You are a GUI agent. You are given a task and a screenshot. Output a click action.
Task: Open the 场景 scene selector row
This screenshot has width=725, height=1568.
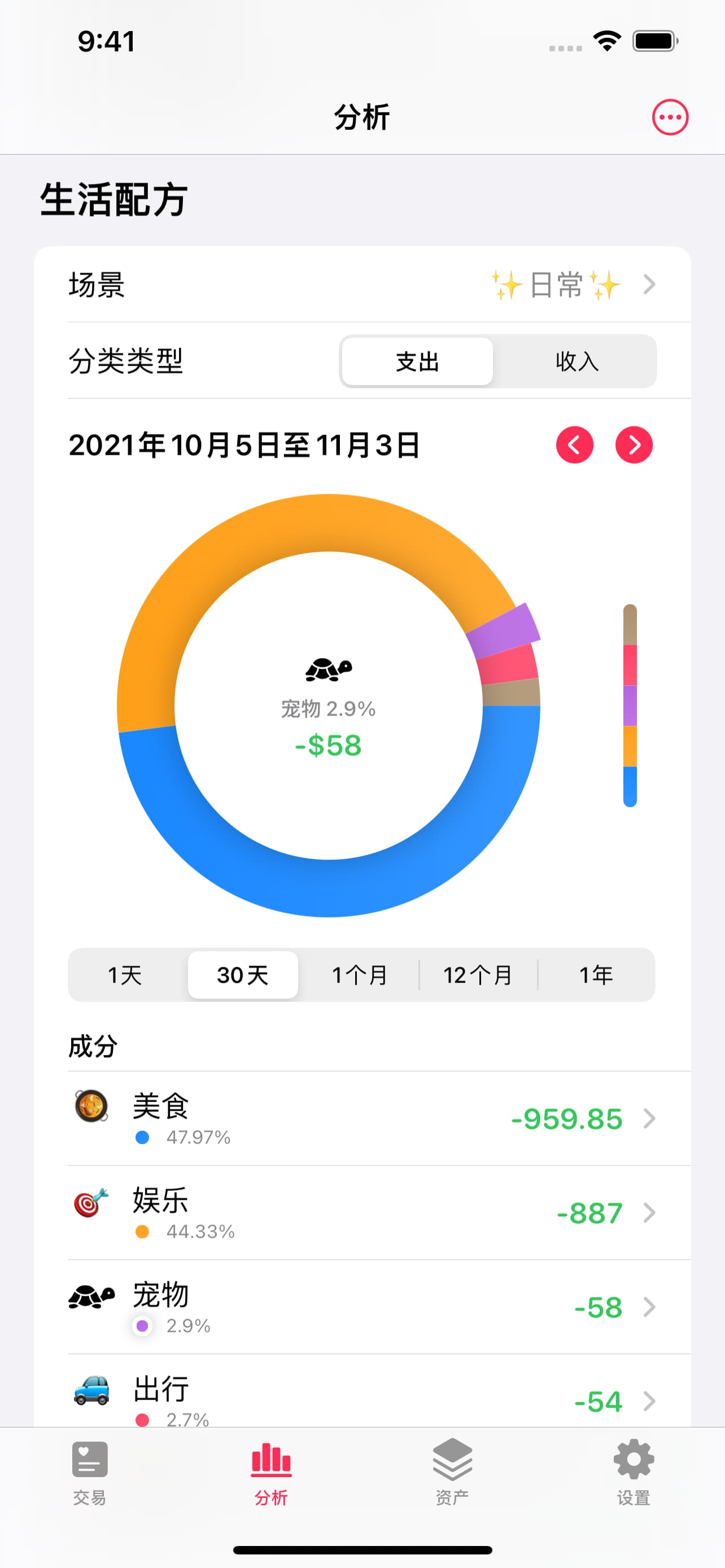pos(362,284)
